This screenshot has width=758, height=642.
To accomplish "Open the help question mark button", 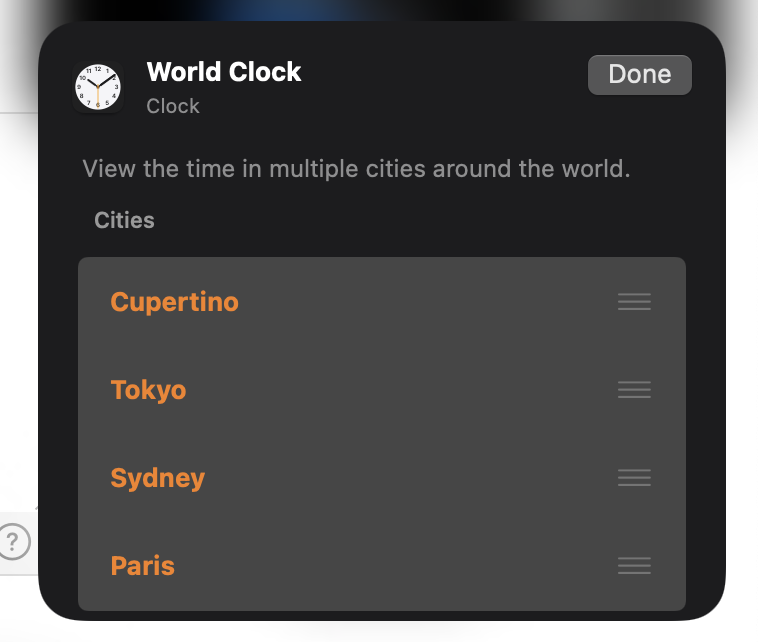I will [x=13, y=541].
